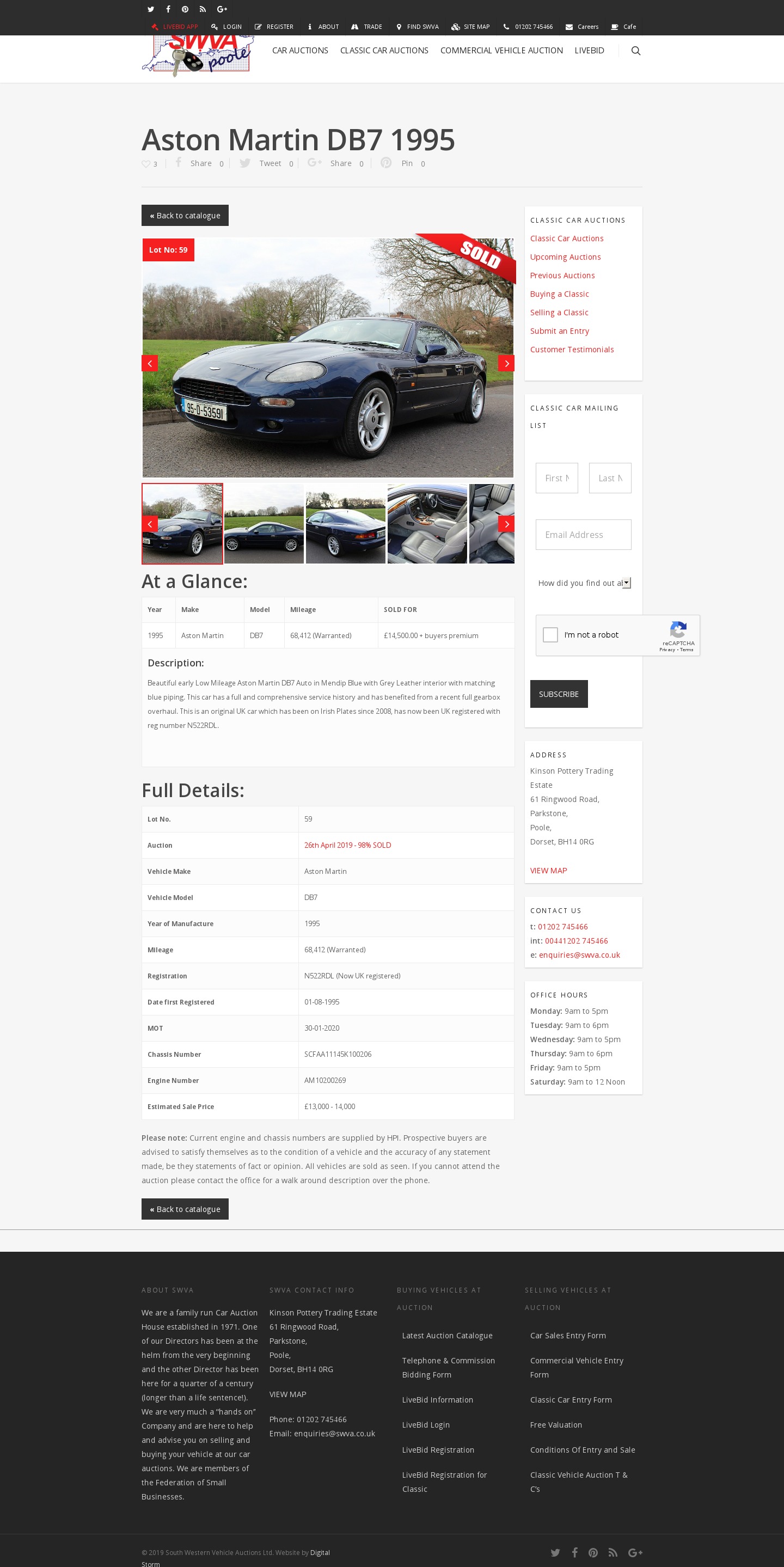Show the next main car photo
Image resolution: width=784 pixels, height=1567 pixels.
(506, 363)
